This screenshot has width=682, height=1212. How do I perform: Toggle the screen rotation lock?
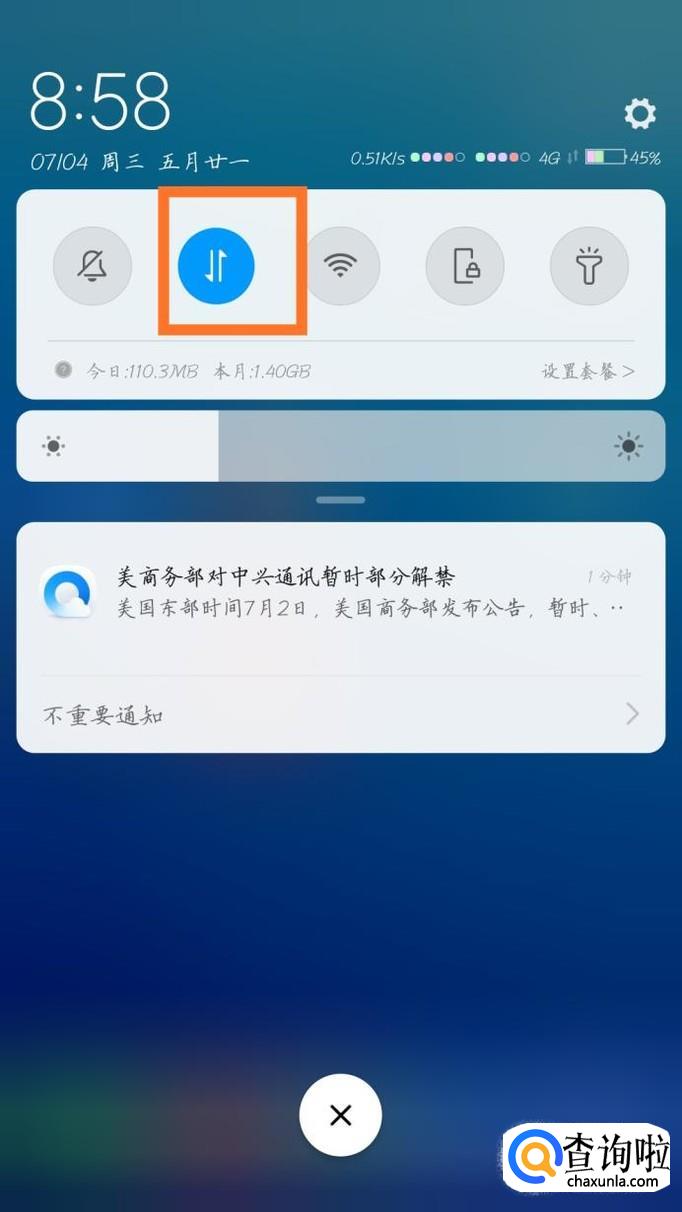(465, 266)
